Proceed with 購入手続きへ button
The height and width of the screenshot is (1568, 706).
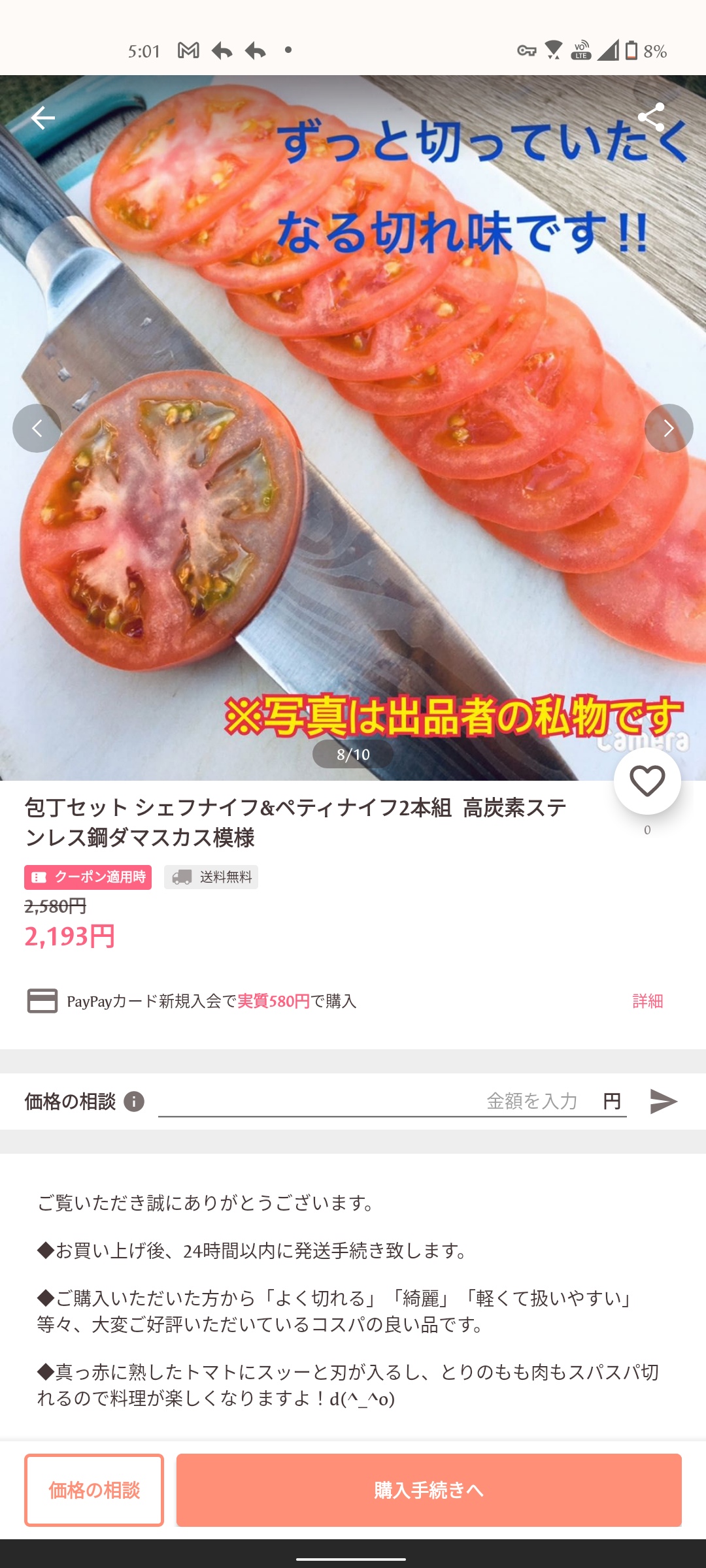[x=429, y=1490]
